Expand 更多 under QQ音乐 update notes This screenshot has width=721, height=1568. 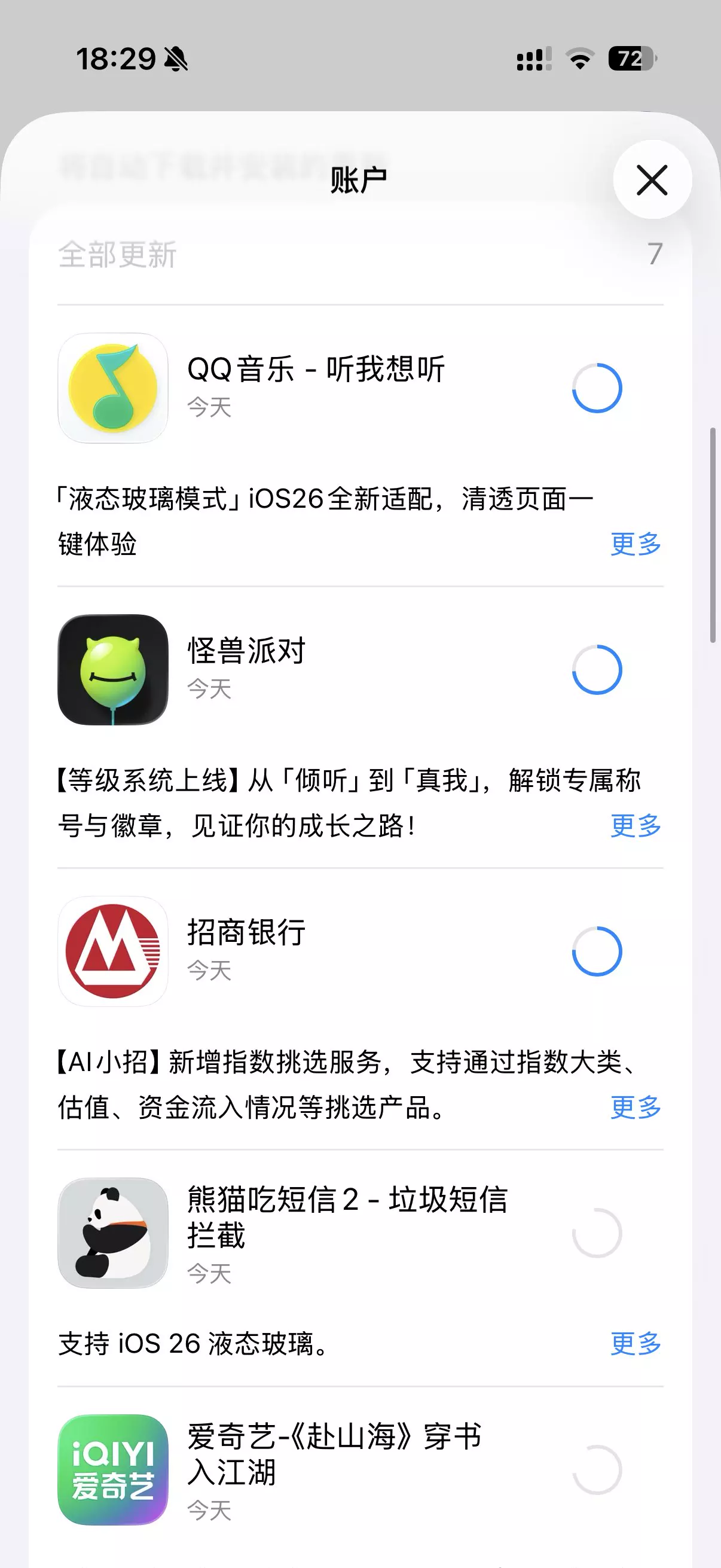point(634,547)
